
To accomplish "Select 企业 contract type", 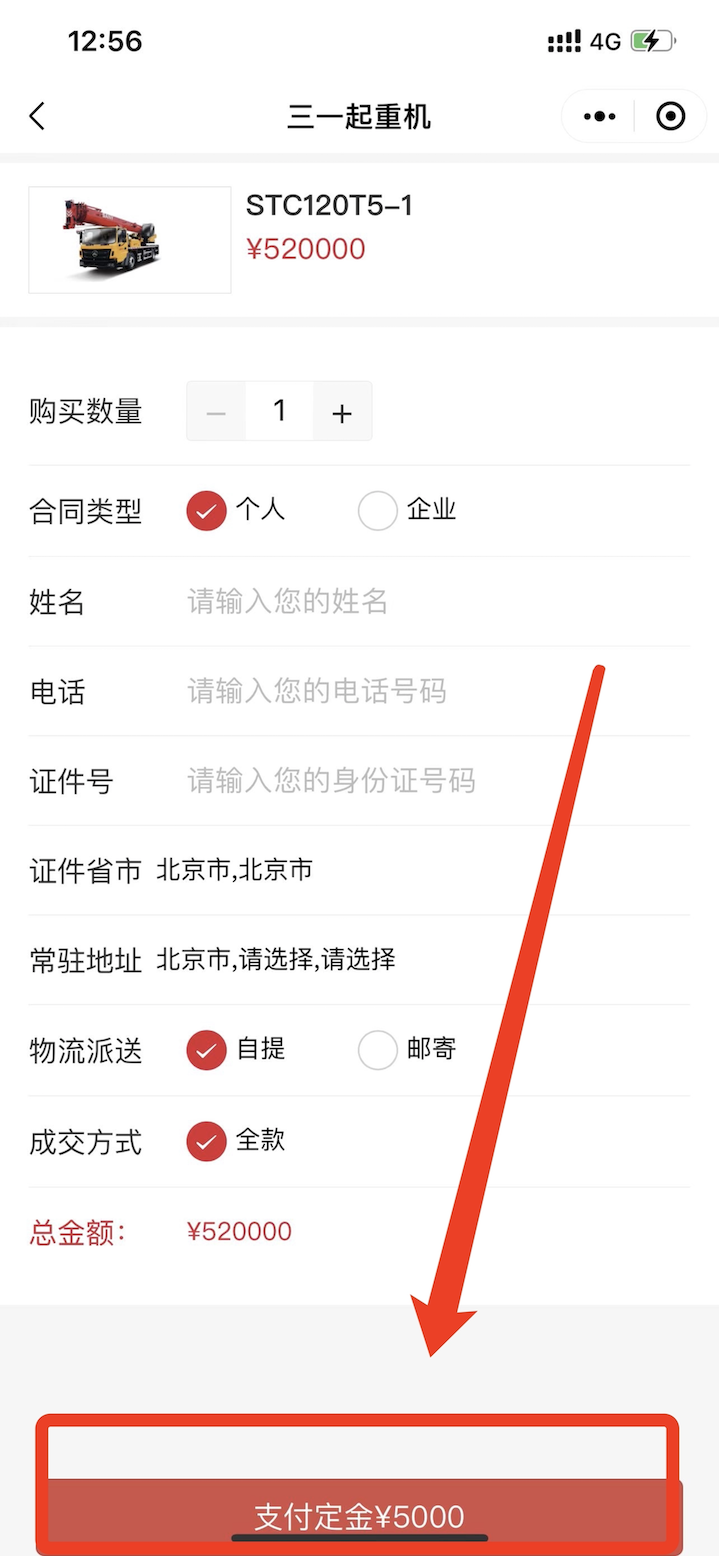I will (x=378, y=511).
